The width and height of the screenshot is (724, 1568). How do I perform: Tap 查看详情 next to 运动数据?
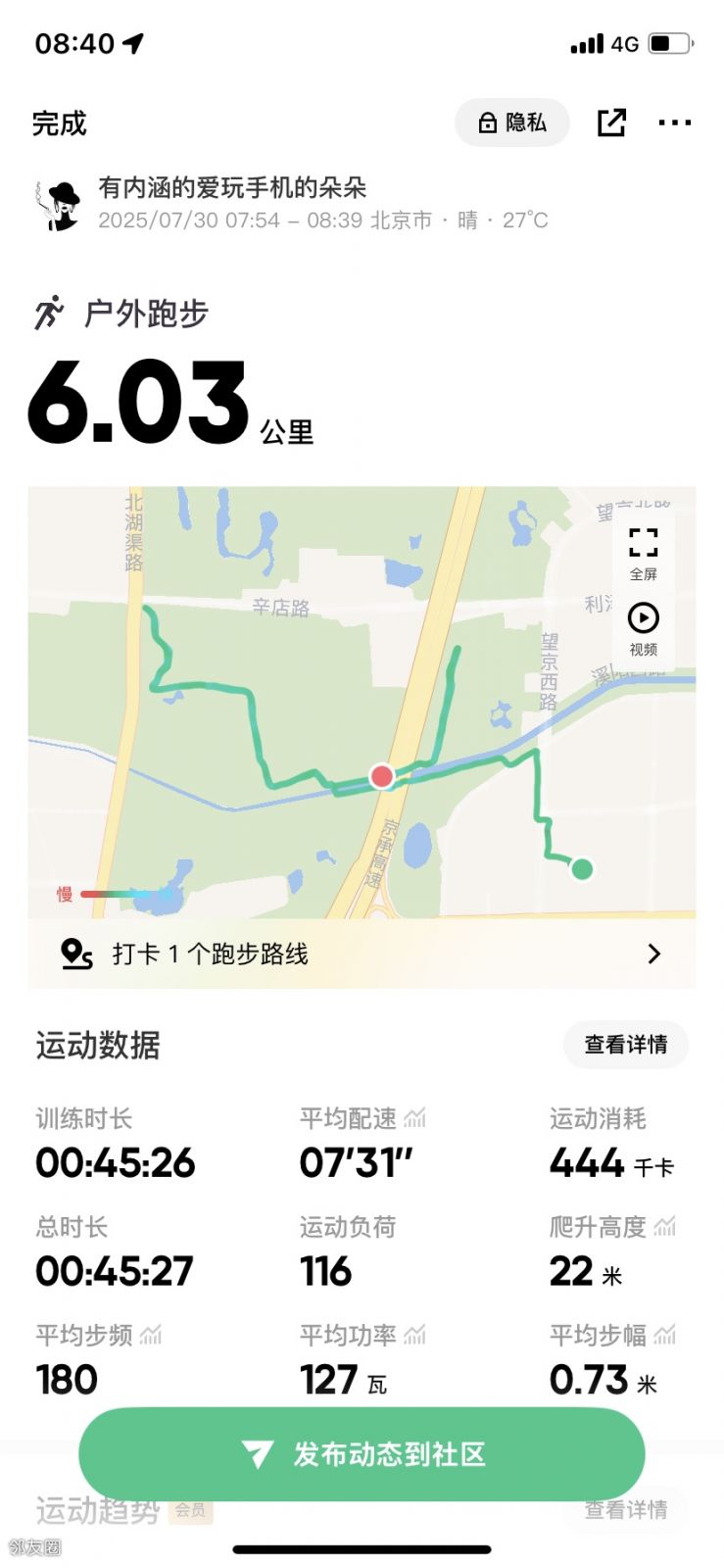[x=625, y=1045]
